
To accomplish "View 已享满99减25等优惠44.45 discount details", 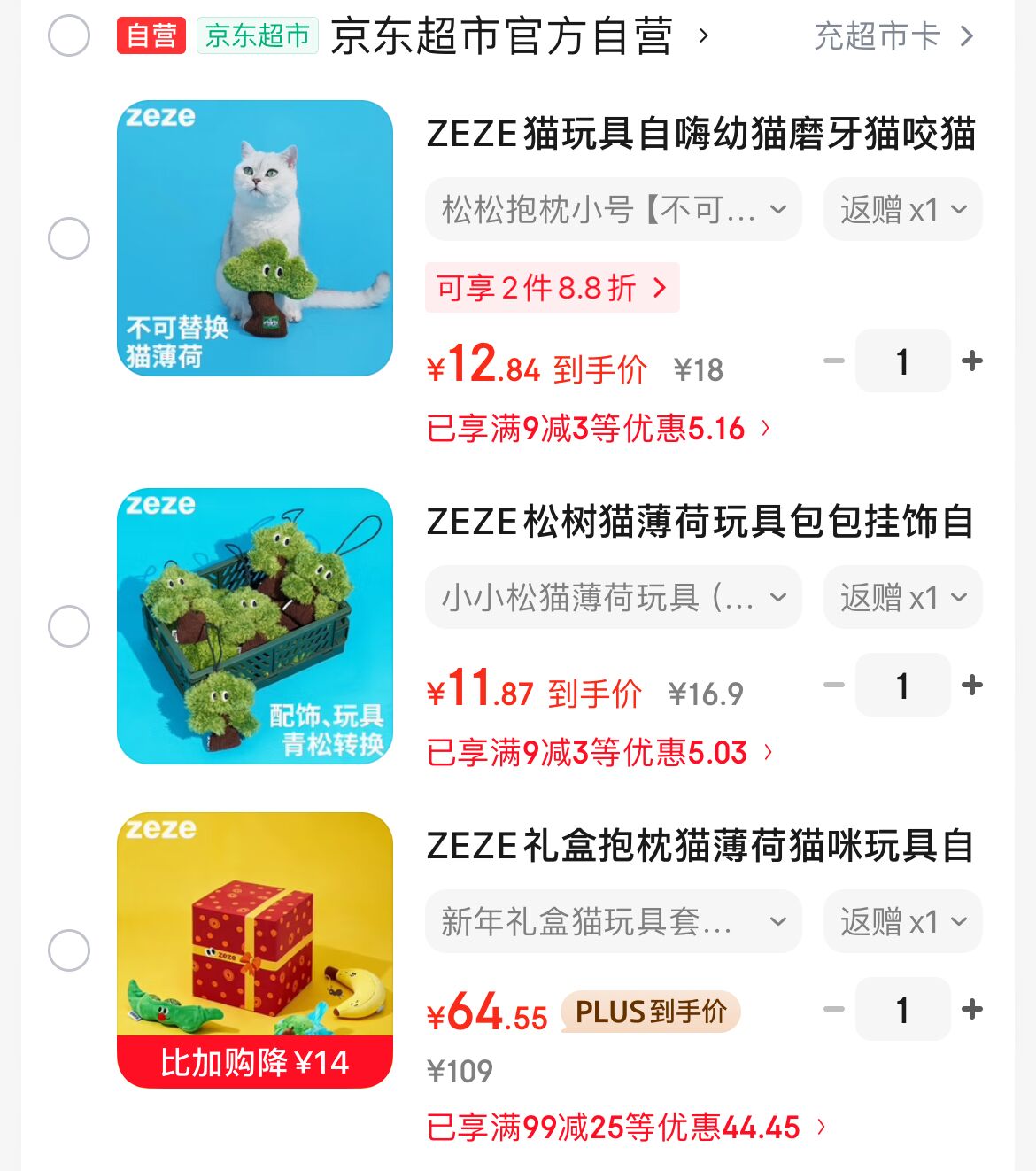I will click(626, 1128).
